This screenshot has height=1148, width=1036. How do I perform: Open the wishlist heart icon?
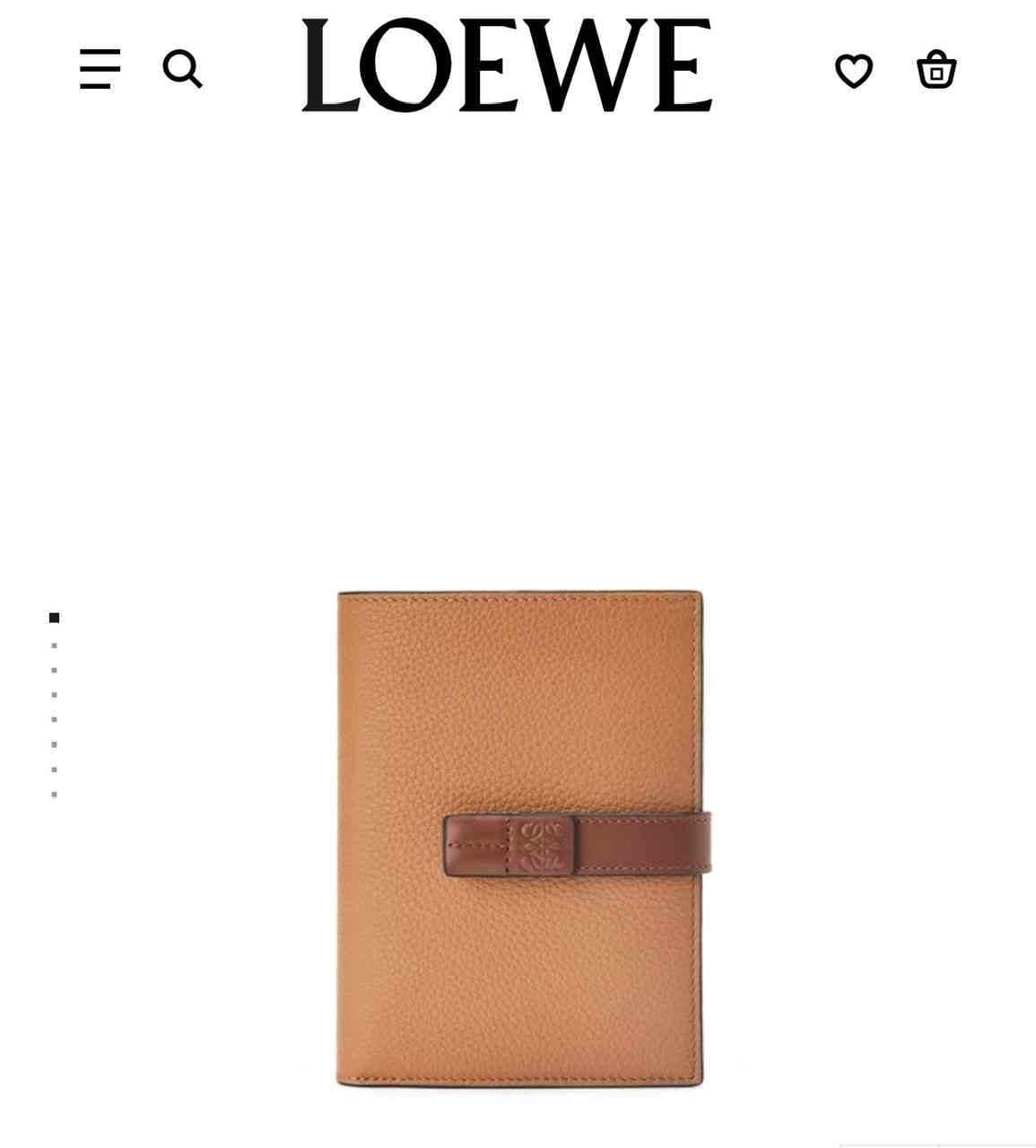tap(853, 70)
